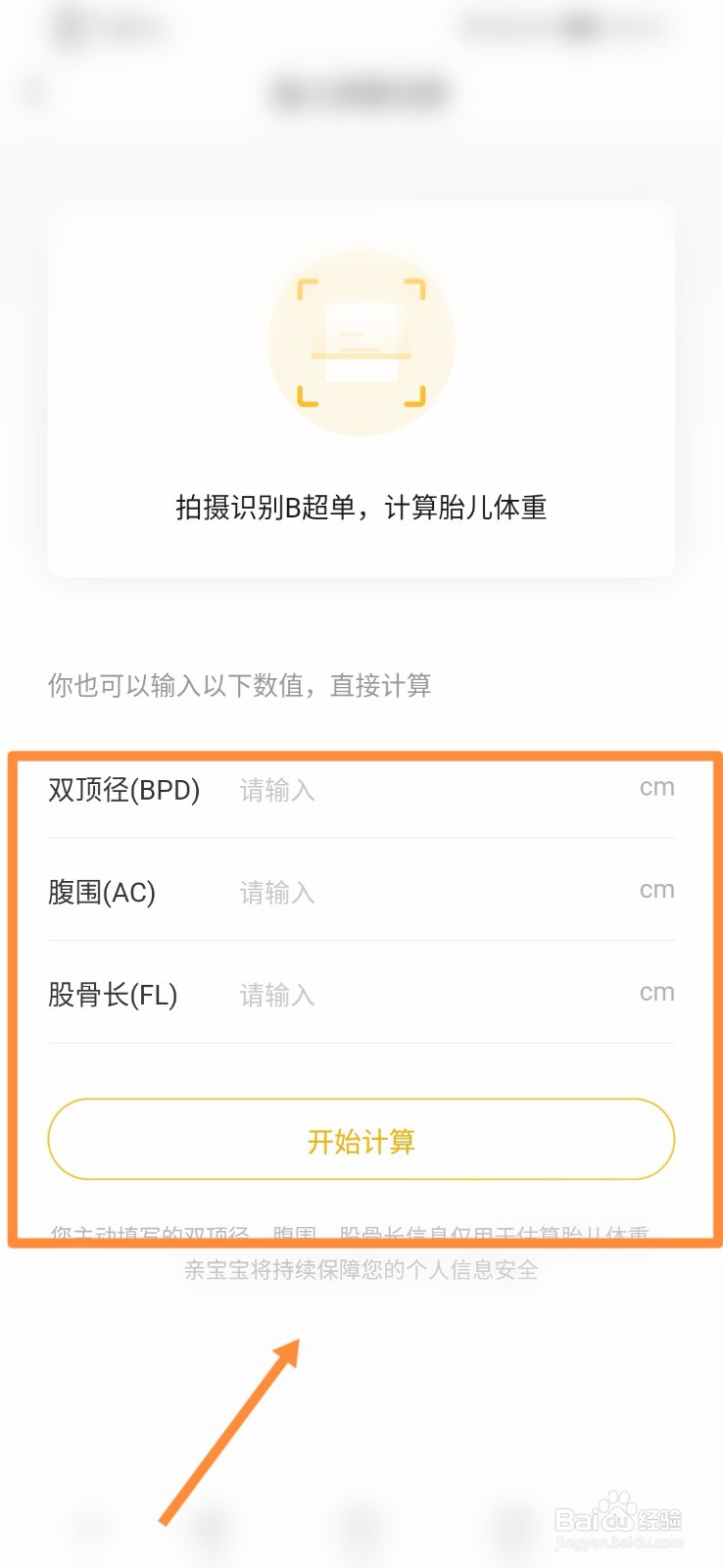The image size is (723, 1568).
Task: Tap the top-left profile icon in the header
Action: pos(71,27)
